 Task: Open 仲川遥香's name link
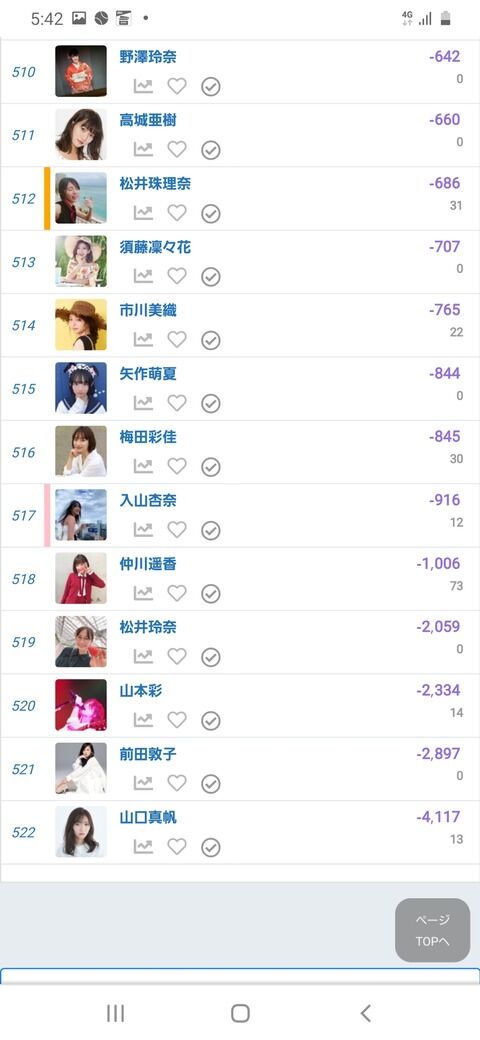pos(148,564)
